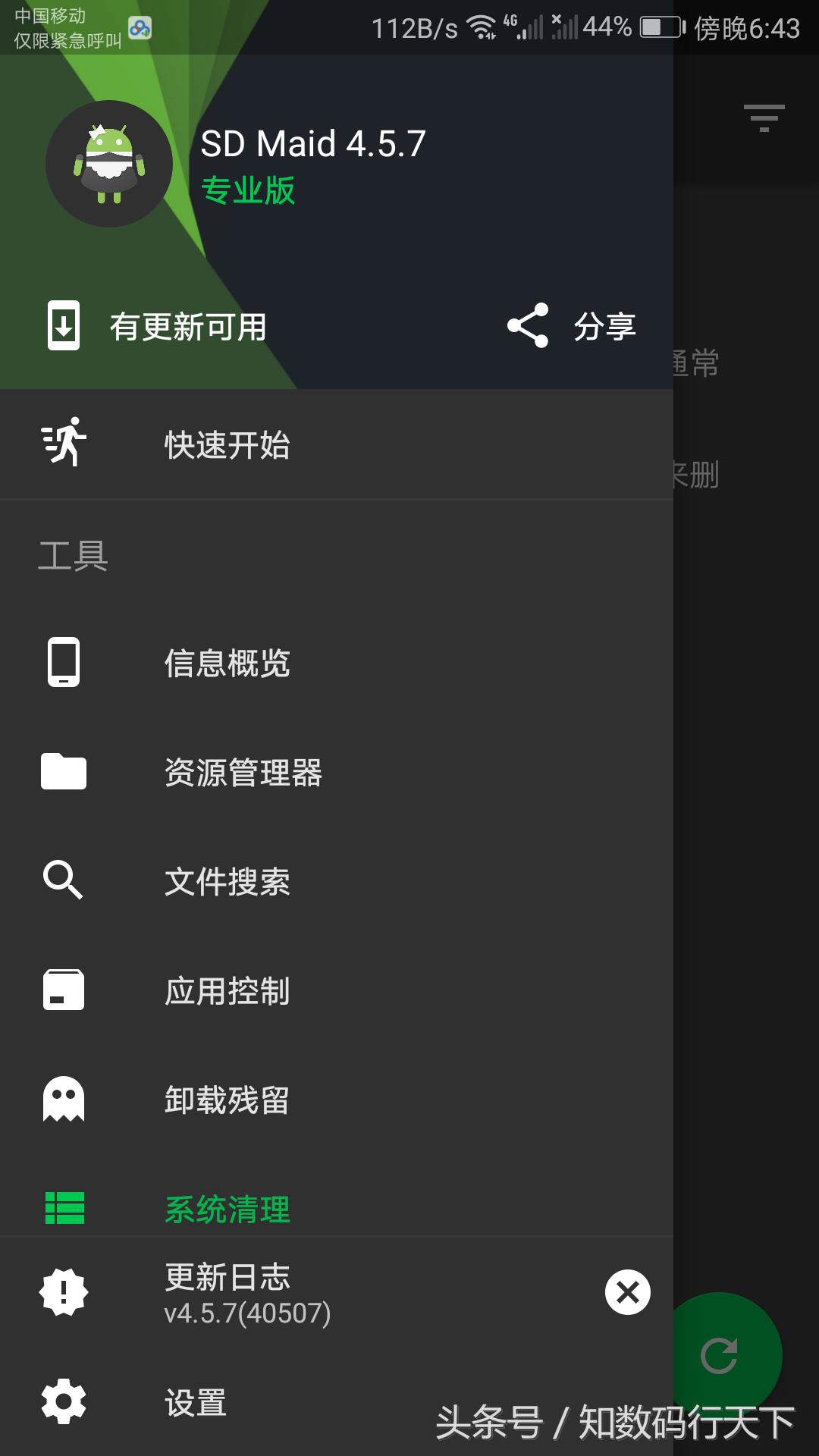Viewport: 819px width, 1456px height.
Task: Select the 信息概览 phone icon
Action: pos(64,661)
